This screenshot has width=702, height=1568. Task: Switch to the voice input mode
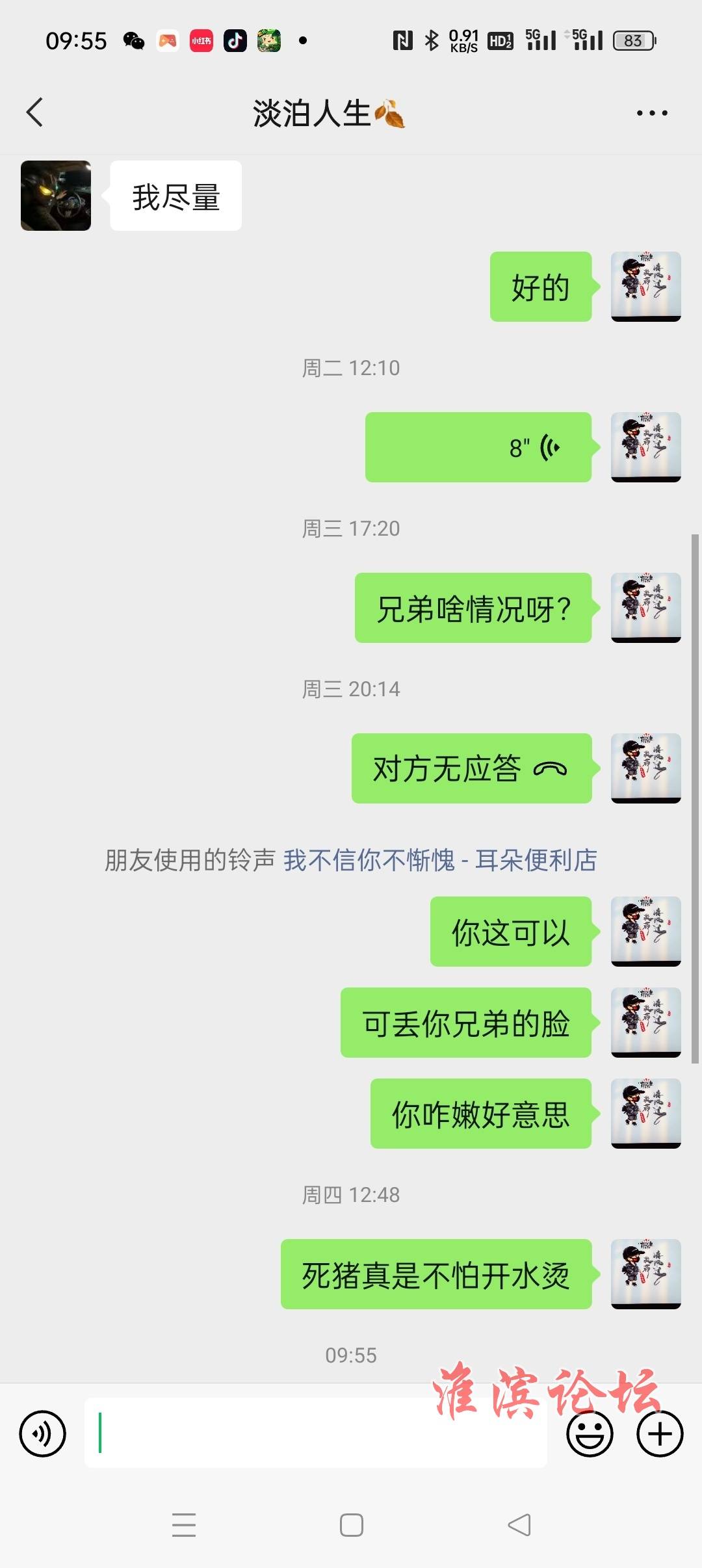pyautogui.click(x=42, y=1433)
